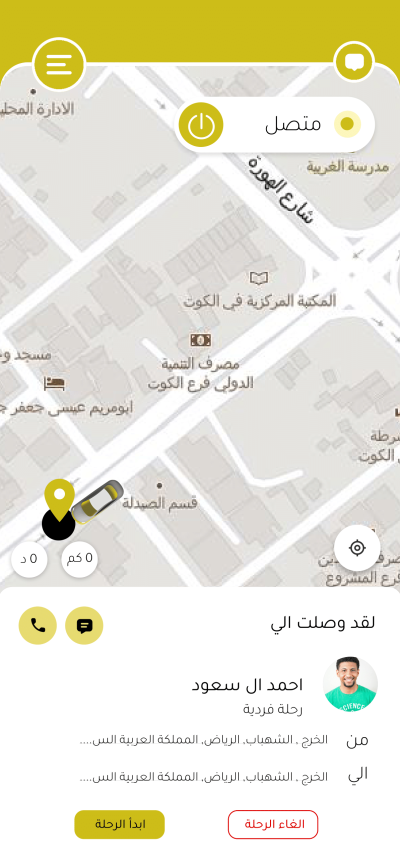
Task: Toggle the online status power button
Action: pyautogui.click(x=200, y=126)
